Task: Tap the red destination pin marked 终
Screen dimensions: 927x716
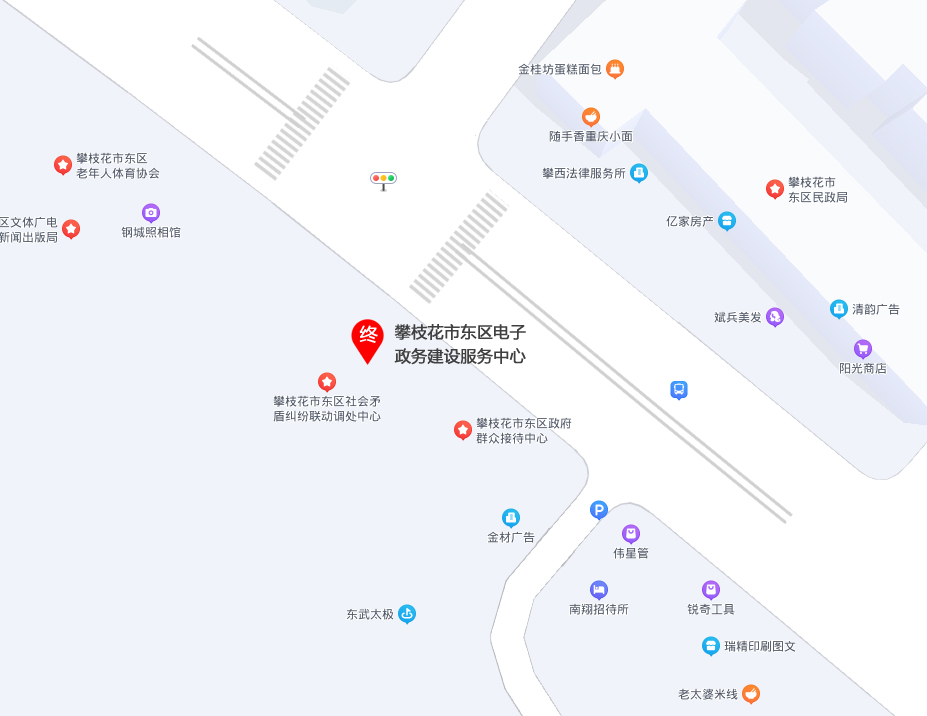Action: point(368,337)
